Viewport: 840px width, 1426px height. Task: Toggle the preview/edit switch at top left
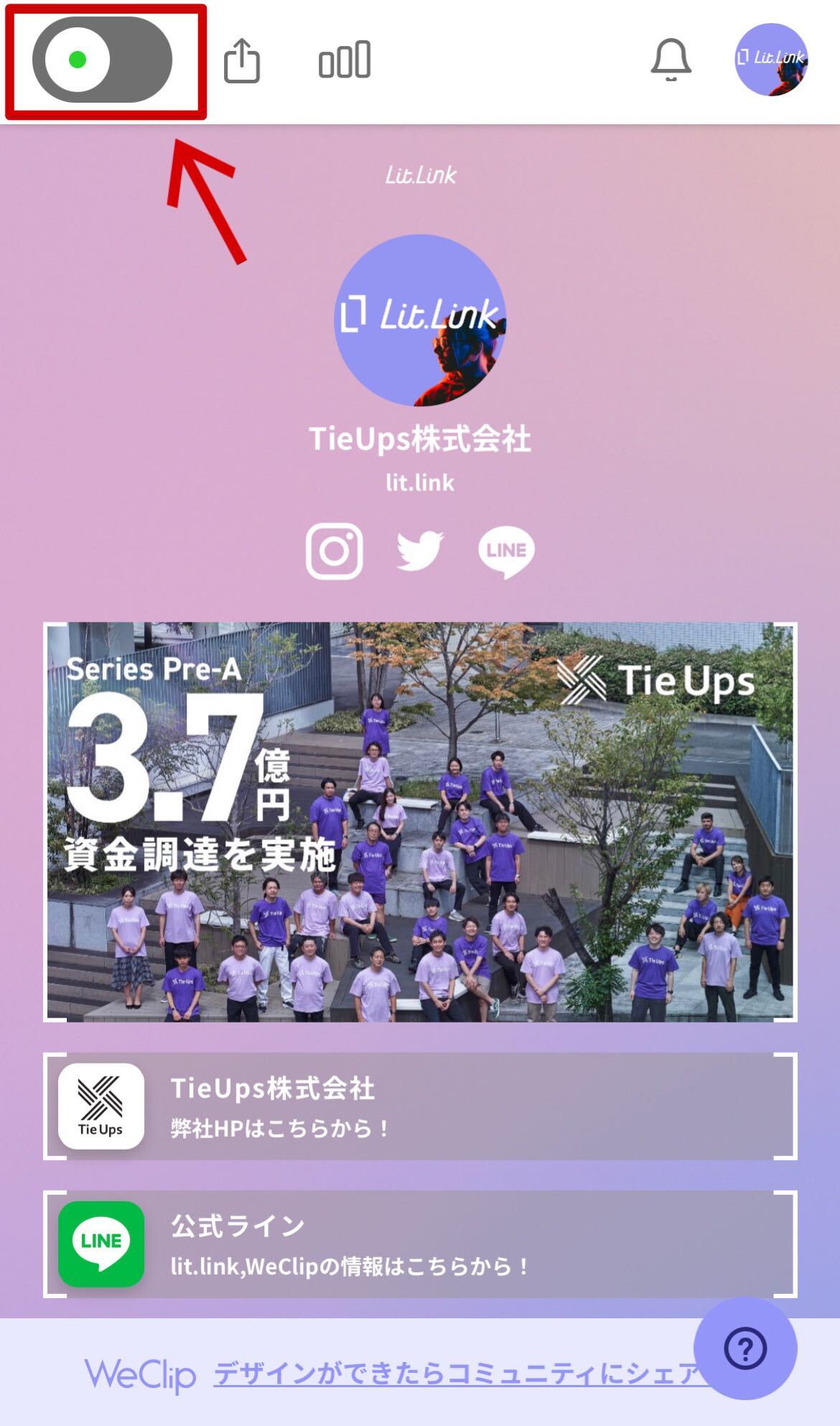coord(103,61)
